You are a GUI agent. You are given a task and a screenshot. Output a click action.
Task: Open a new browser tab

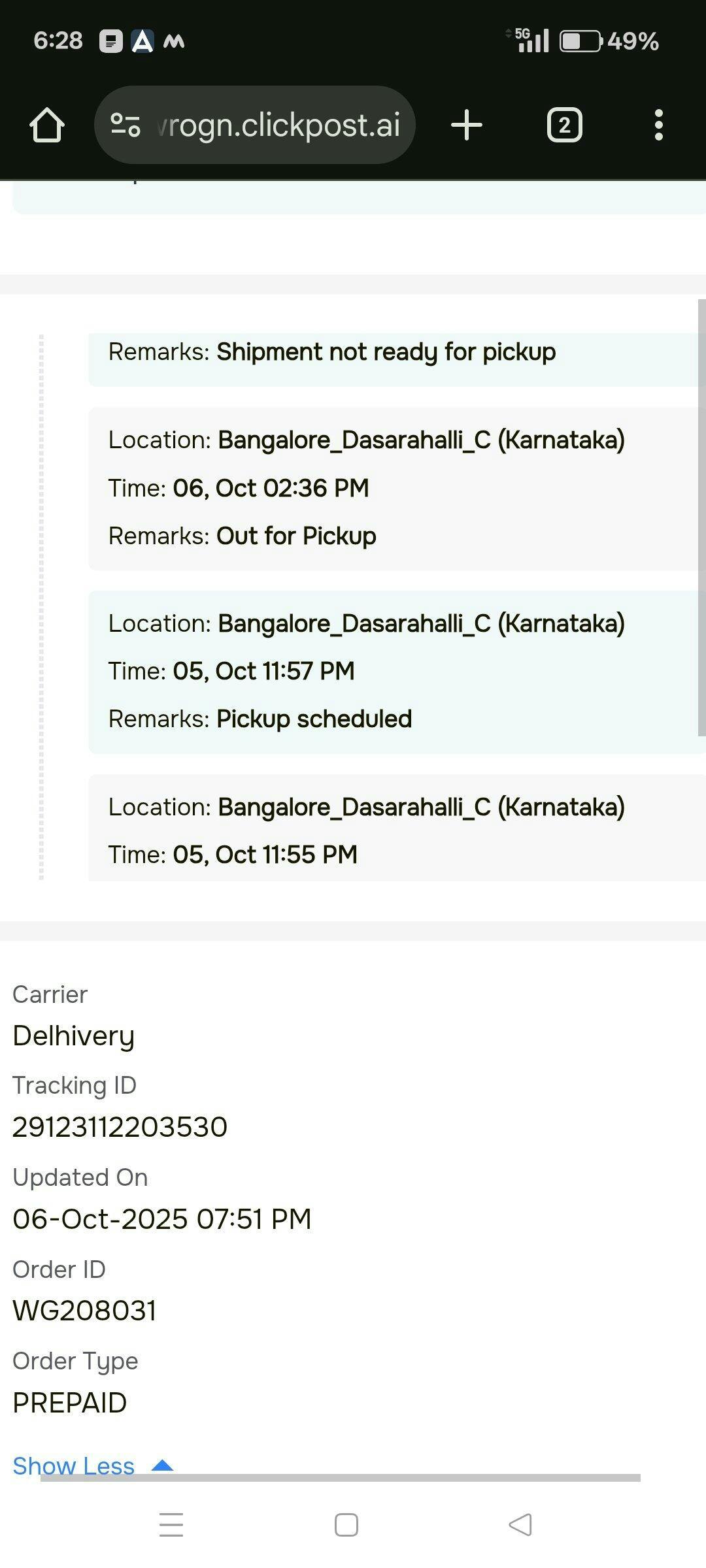[467, 125]
